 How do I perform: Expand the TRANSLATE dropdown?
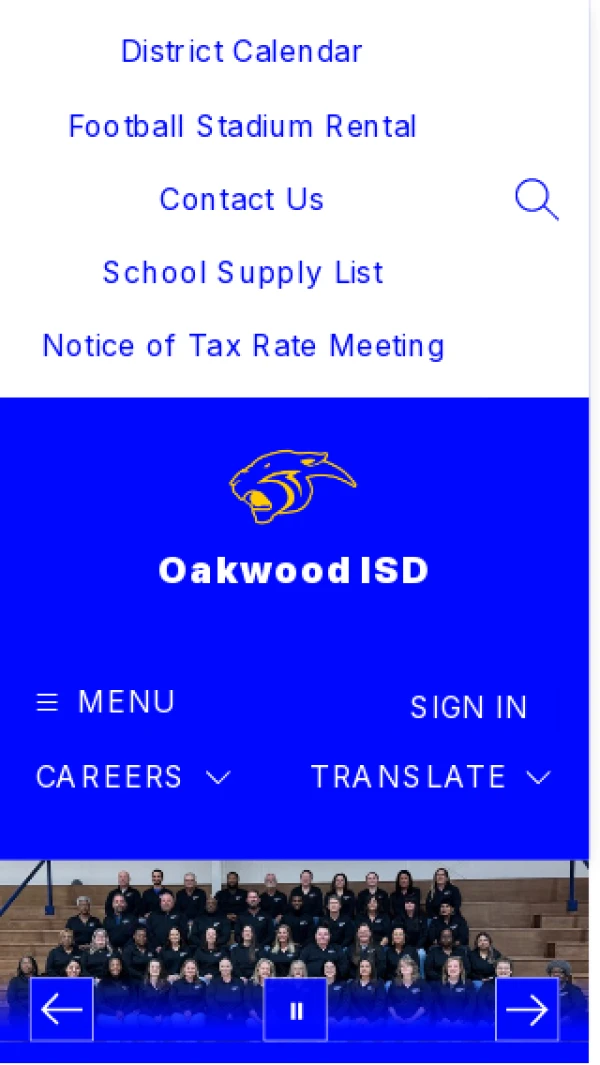click(x=431, y=777)
